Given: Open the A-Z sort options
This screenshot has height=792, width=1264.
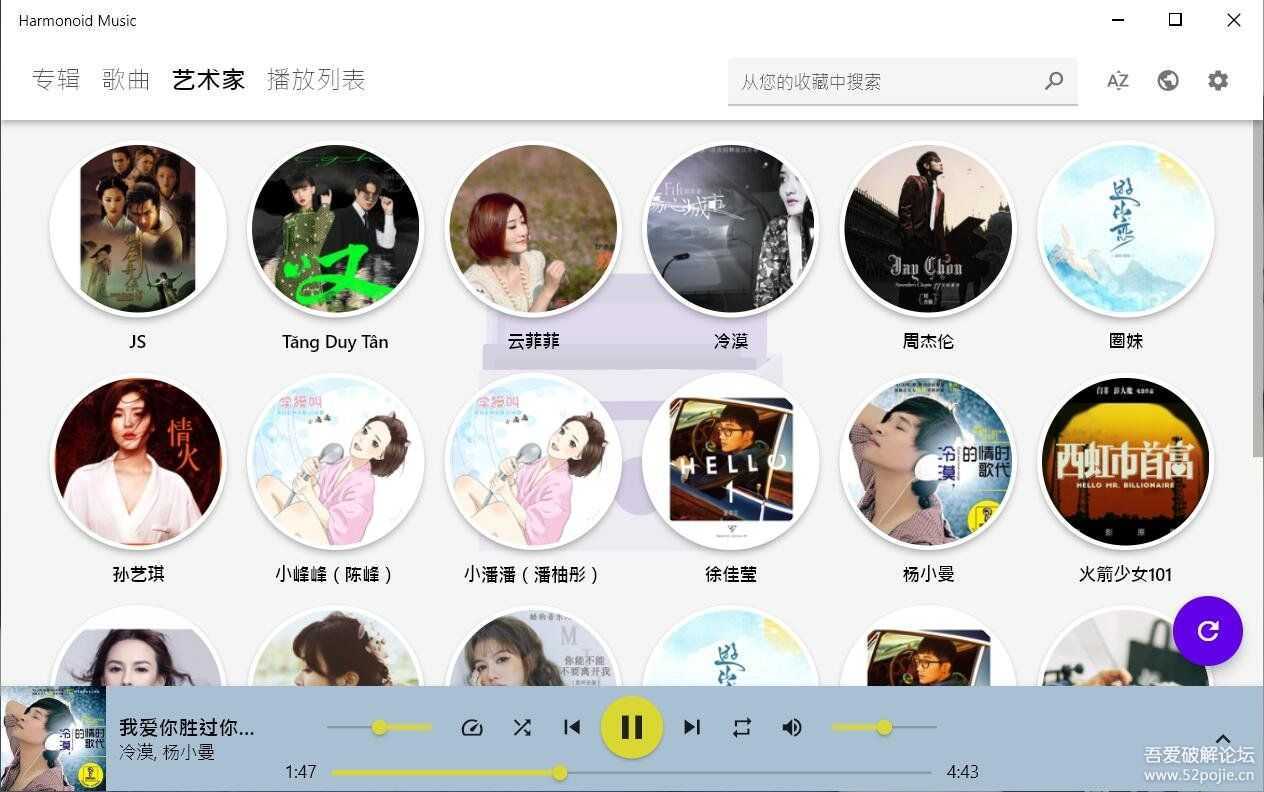Looking at the screenshot, I should pyautogui.click(x=1118, y=81).
